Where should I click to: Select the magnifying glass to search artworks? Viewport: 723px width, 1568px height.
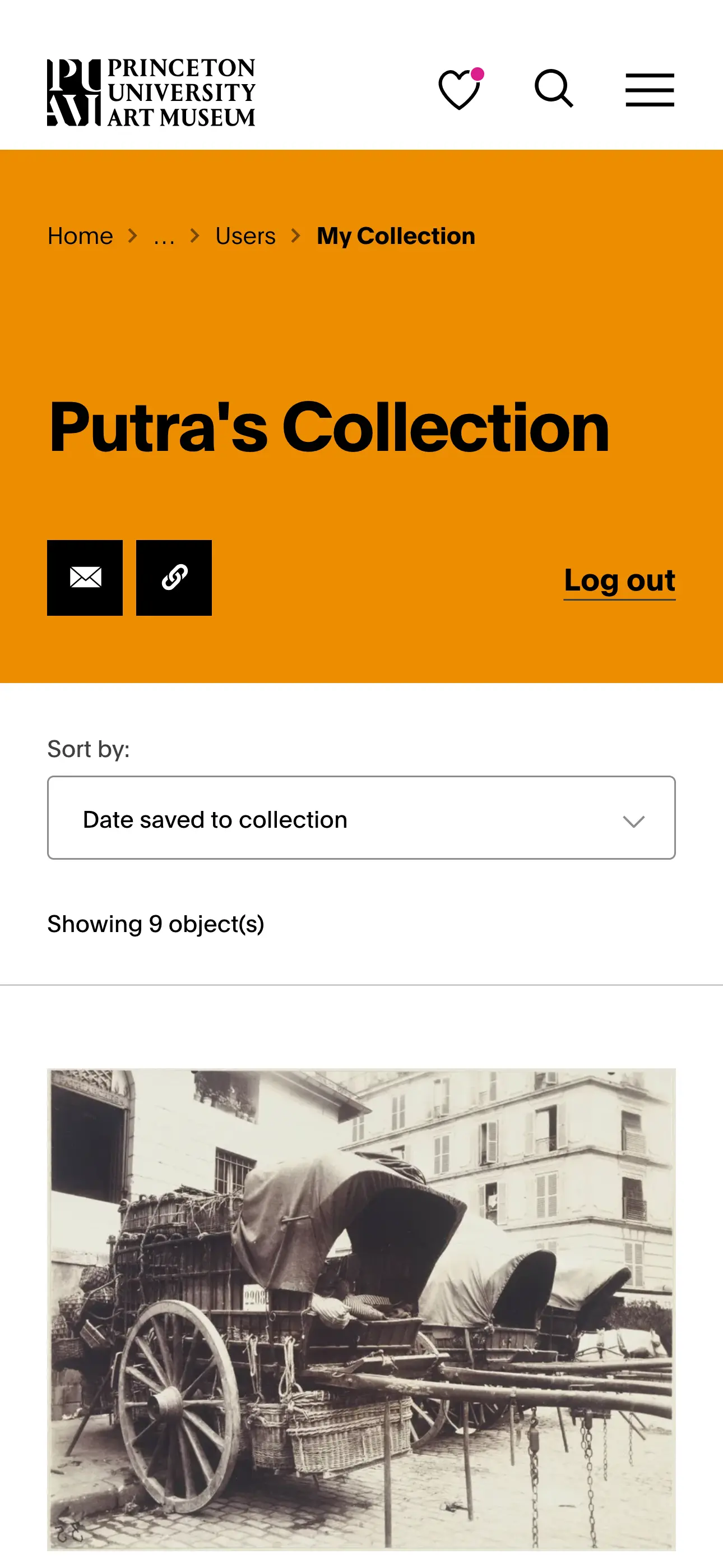coord(554,89)
